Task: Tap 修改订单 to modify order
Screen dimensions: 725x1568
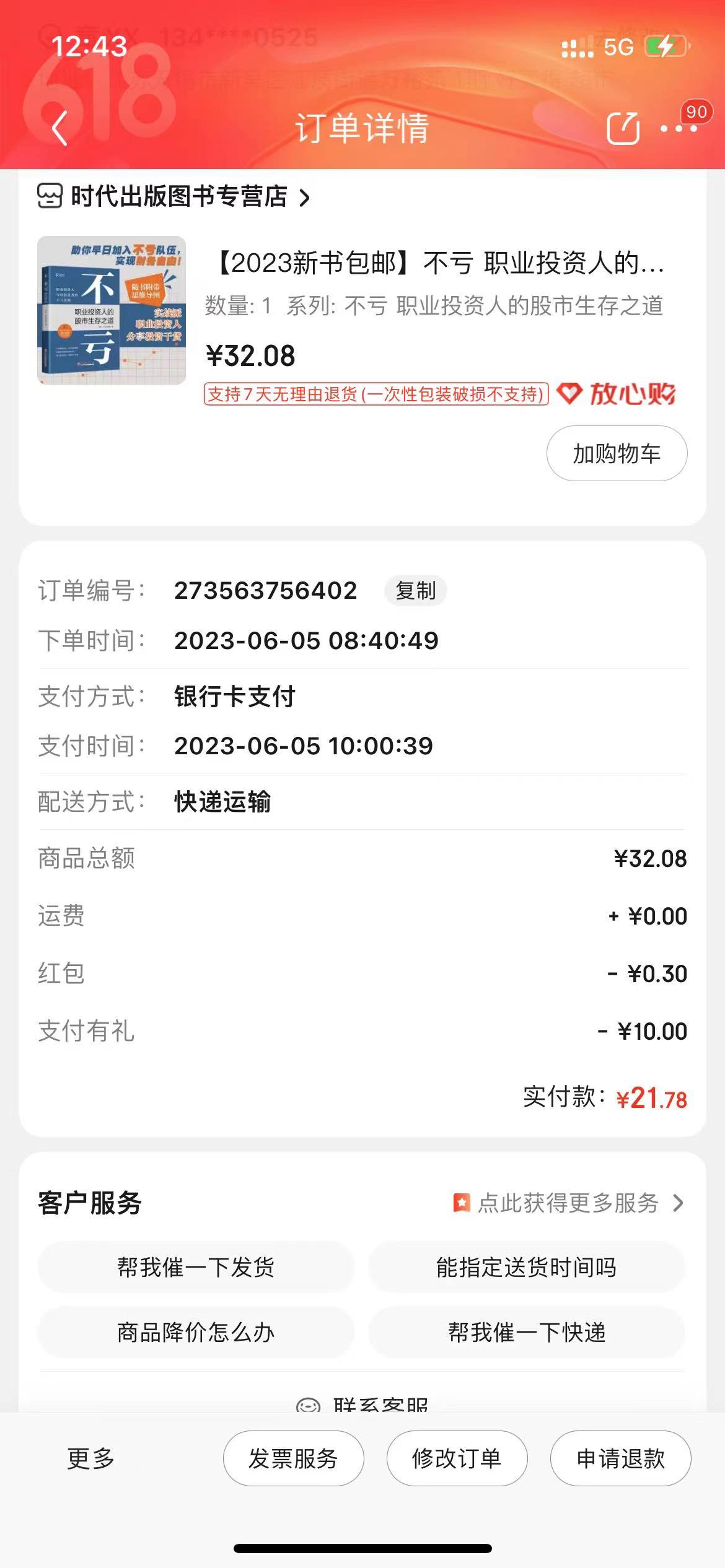Action: coord(457,1458)
